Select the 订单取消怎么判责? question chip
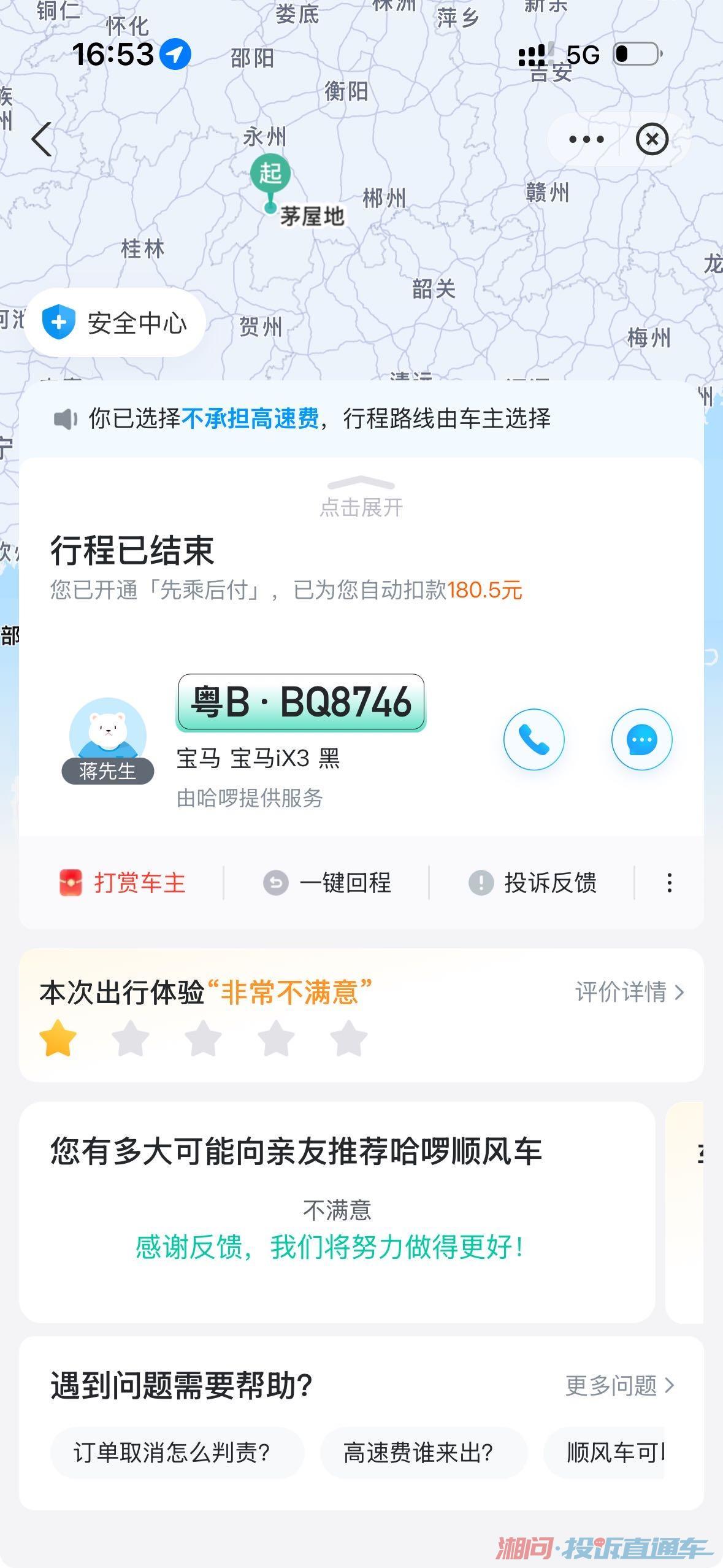 [172, 1452]
